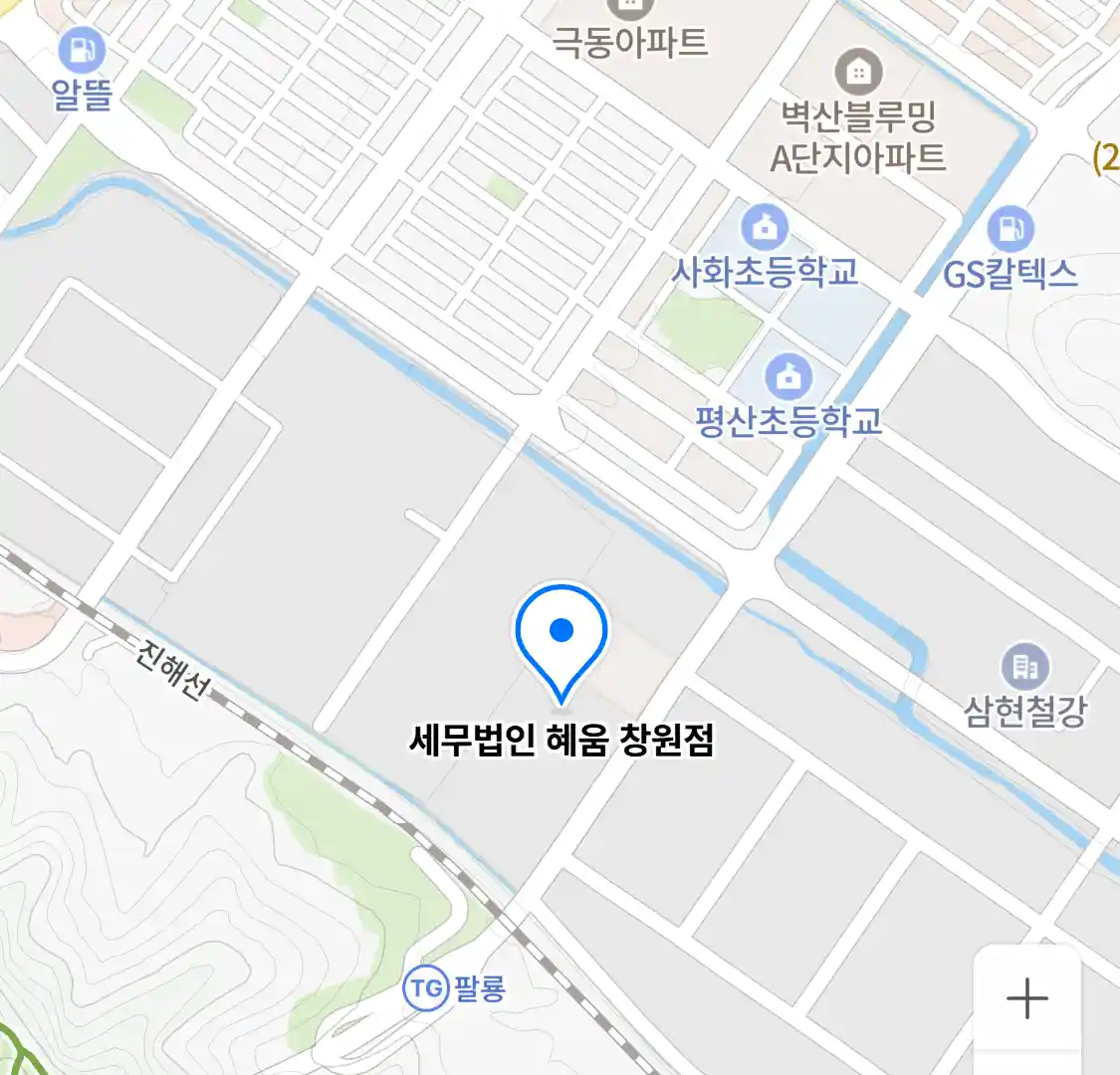Open the GS칼텍스 gas station marker
Screen dimensions: 1120x1075
pyautogui.click(x=1010, y=229)
